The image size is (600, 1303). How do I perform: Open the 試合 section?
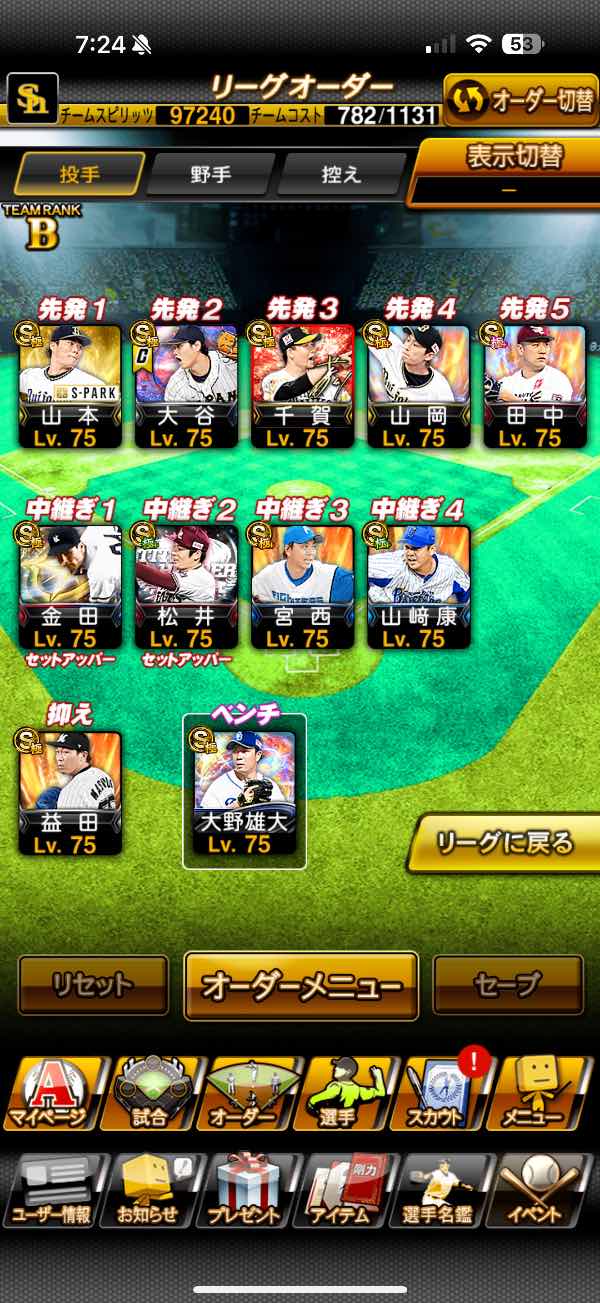(x=151, y=1094)
